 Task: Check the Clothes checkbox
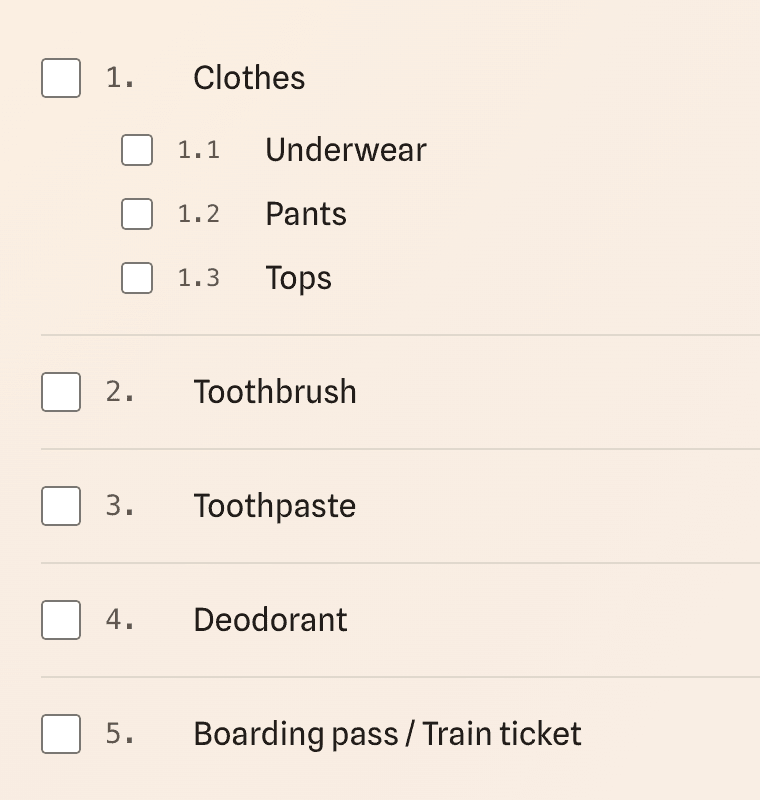click(x=61, y=78)
